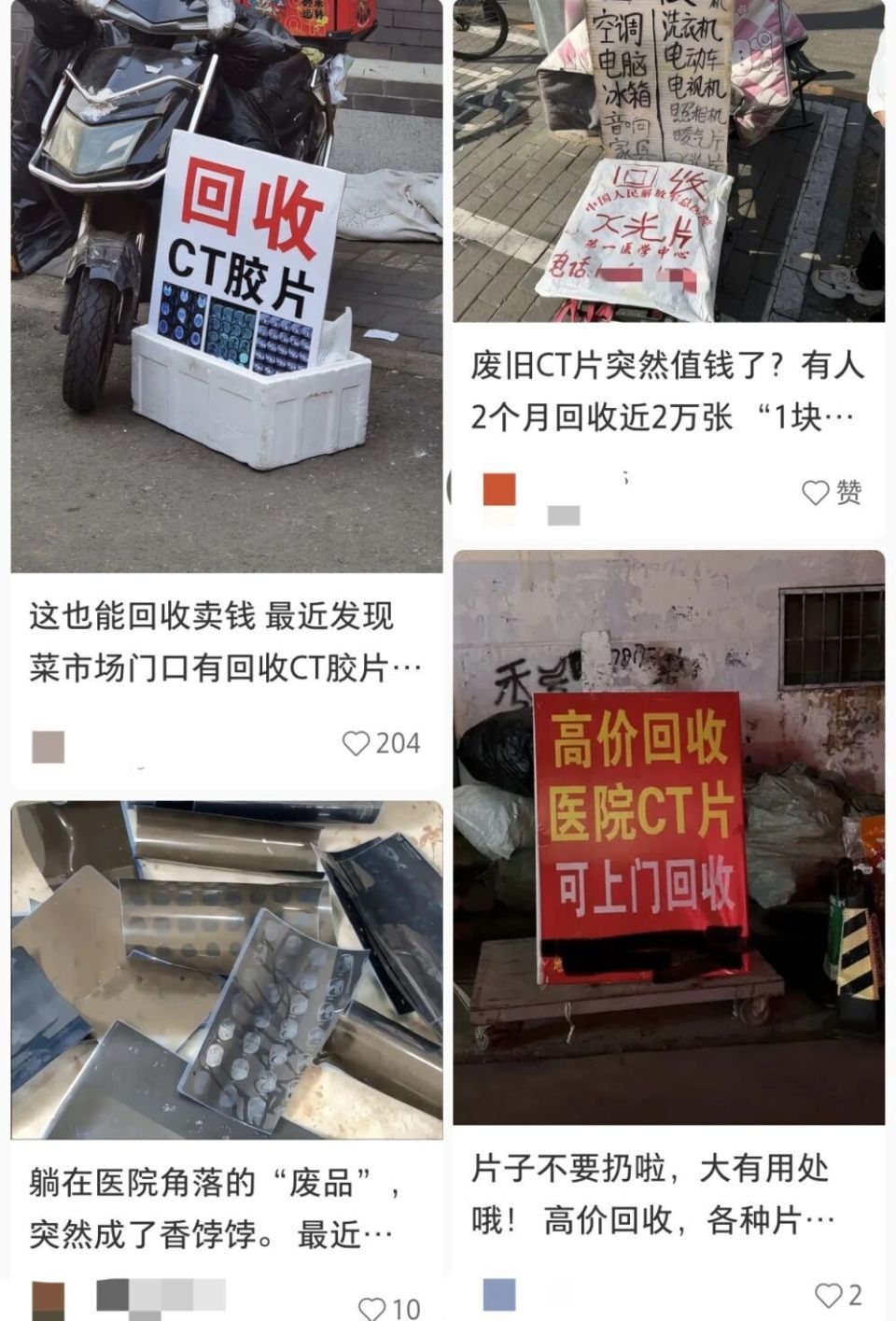The width and height of the screenshot is (896, 1321).
Task: Click the dark-gray second avatar on bottom-left post
Action: point(112,1295)
